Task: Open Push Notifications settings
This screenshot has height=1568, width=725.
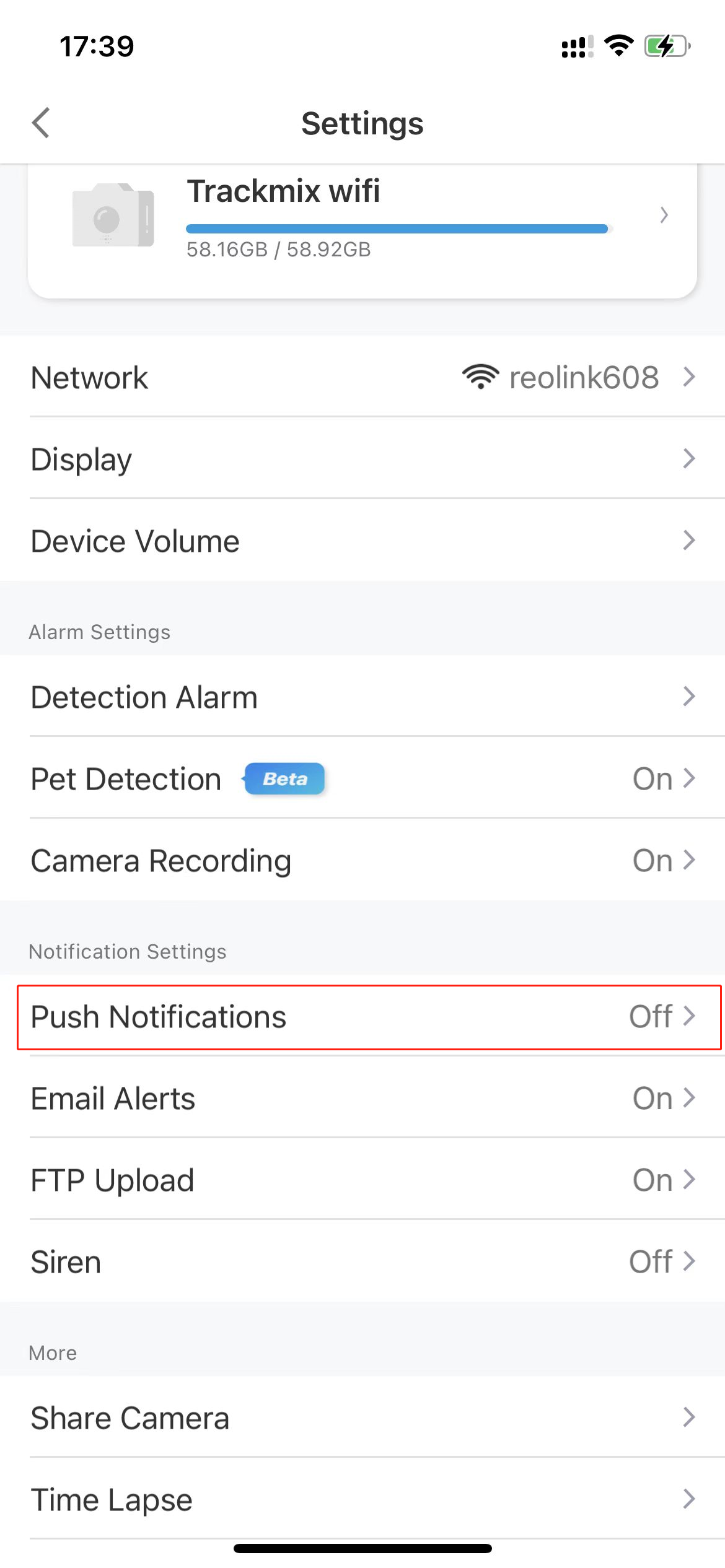Action: click(369, 1017)
